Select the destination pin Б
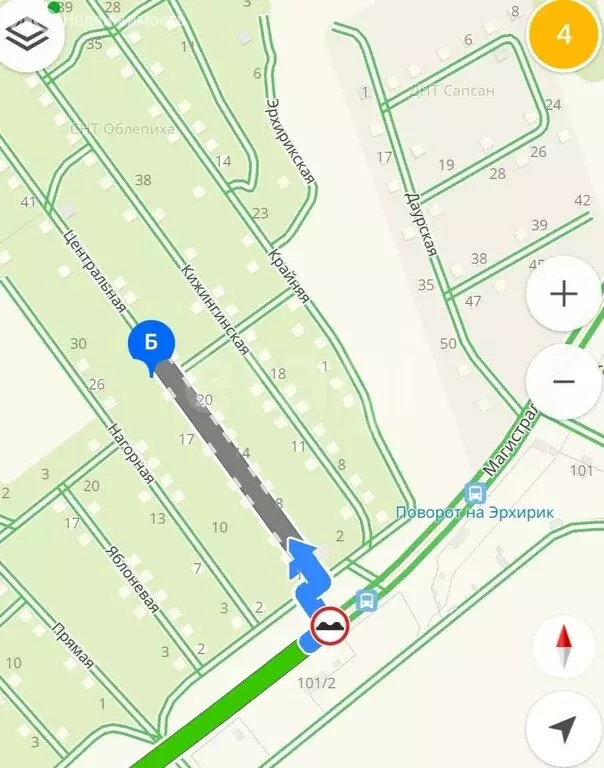The height and width of the screenshot is (768, 604). tap(151, 343)
